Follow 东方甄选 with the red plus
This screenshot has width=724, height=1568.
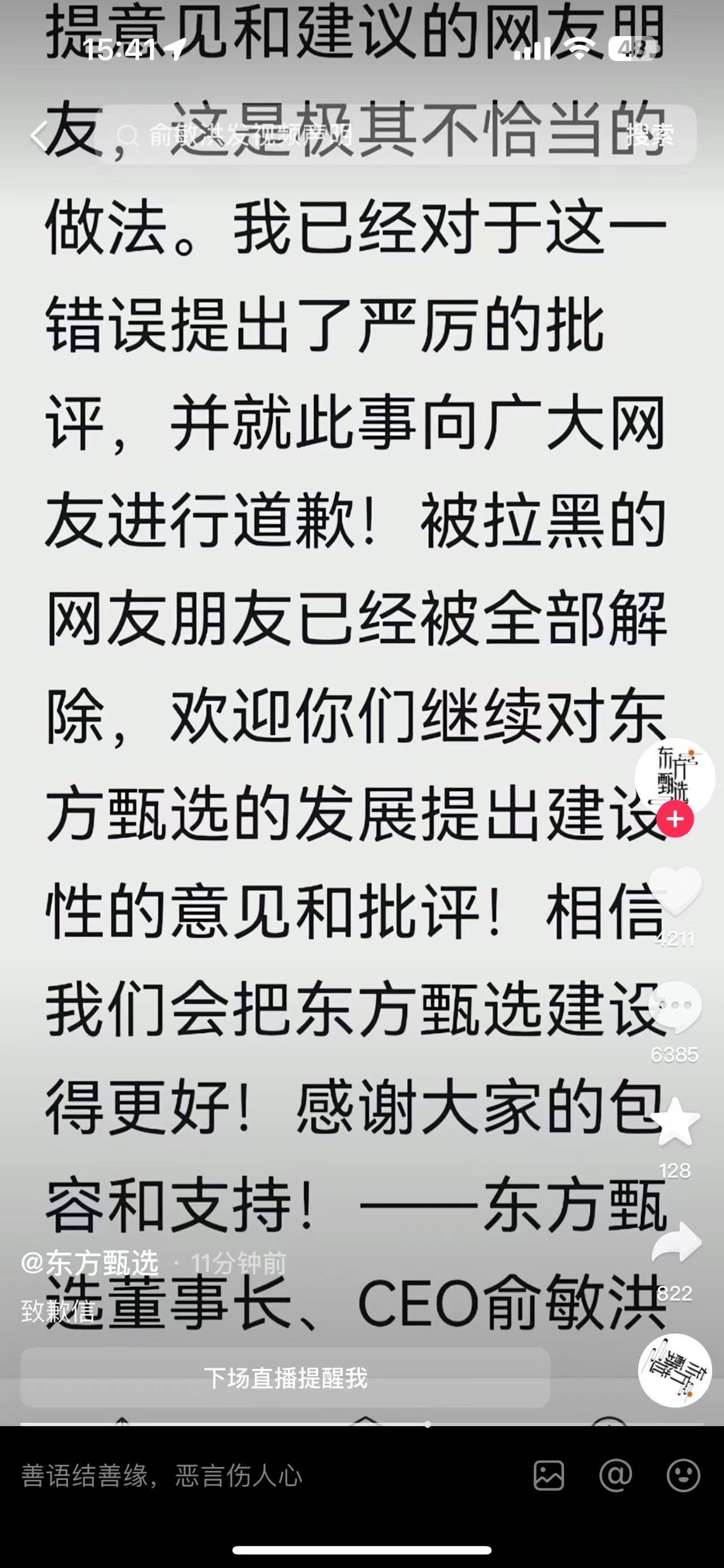675,819
